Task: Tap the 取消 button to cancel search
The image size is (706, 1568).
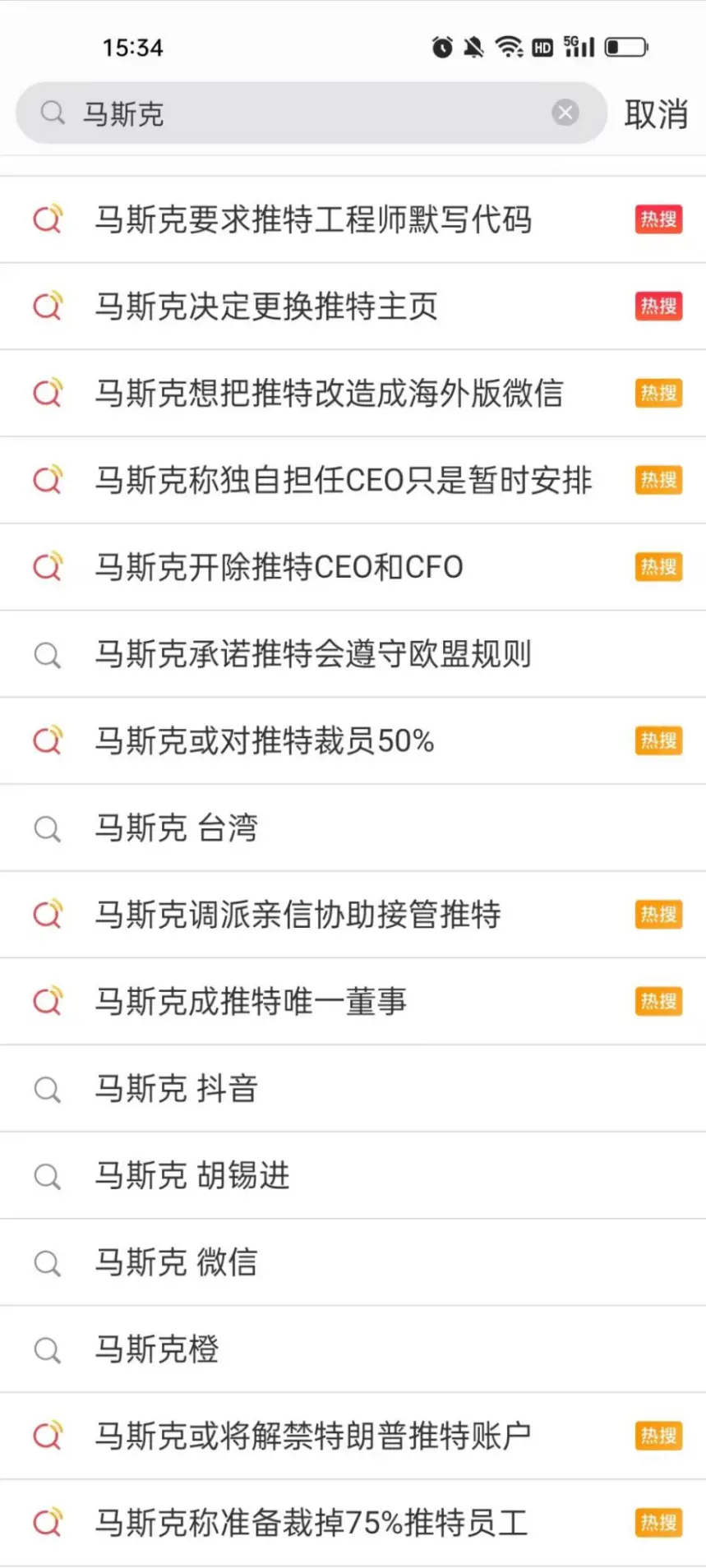Action: [x=657, y=114]
